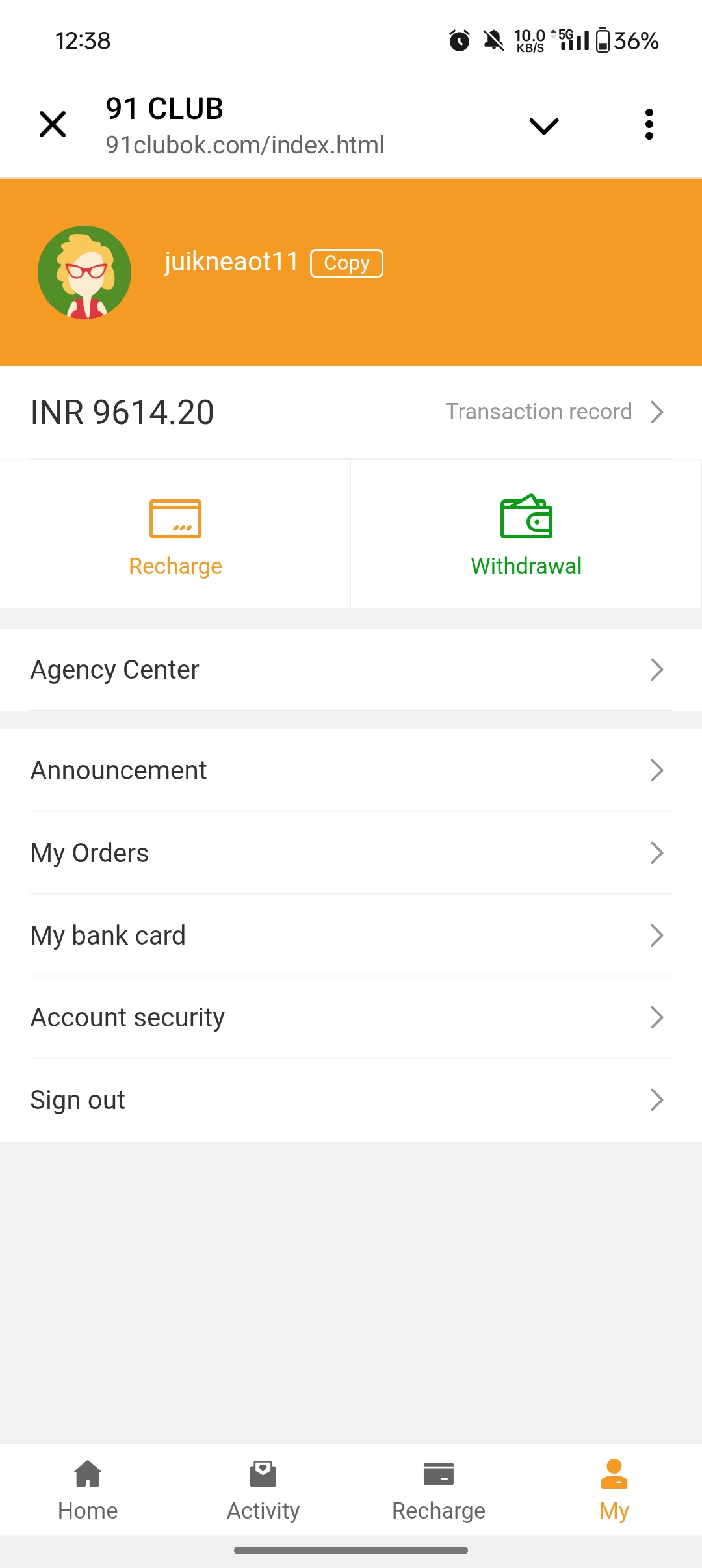Image resolution: width=702 pixels, height=1568 pixels.
Task: Open the browser overflow menu
Action: click(x=649, y=124)
